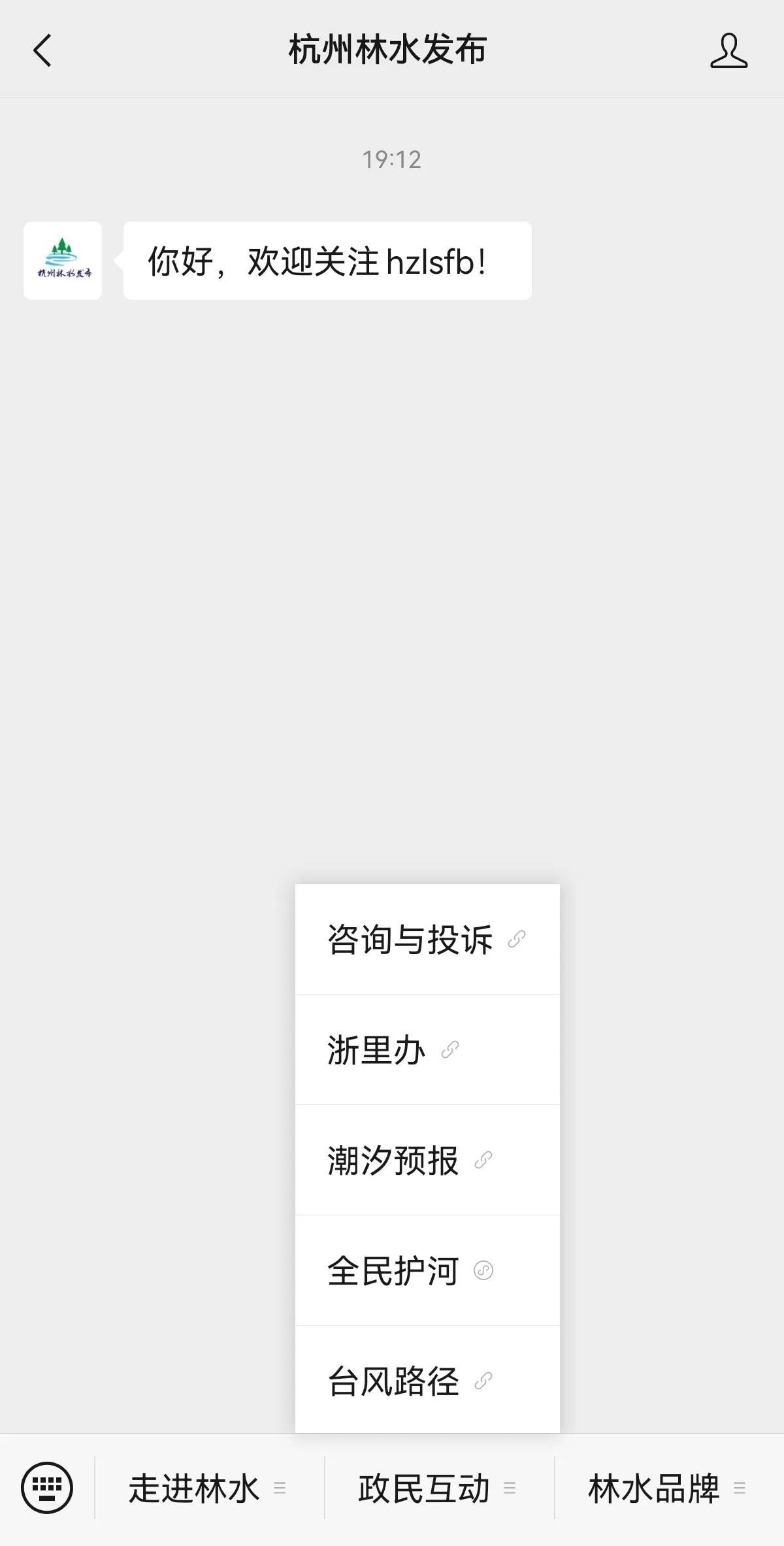Select 浙里办 in the popup menu
The height and width of the screenshot is (1546, 784).
click(427, 1050)
